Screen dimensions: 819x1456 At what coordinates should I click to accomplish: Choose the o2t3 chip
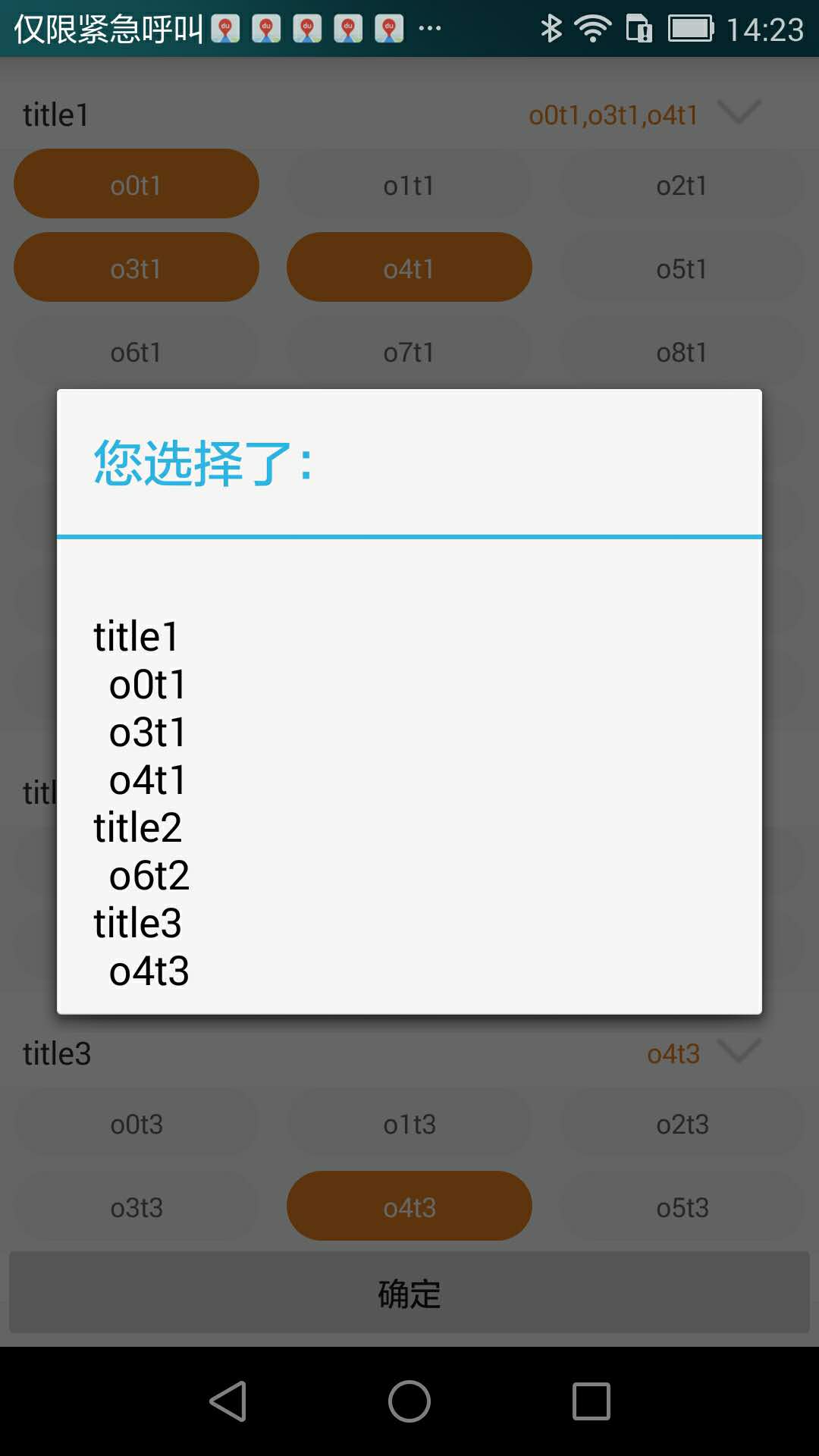[682, 1123]
